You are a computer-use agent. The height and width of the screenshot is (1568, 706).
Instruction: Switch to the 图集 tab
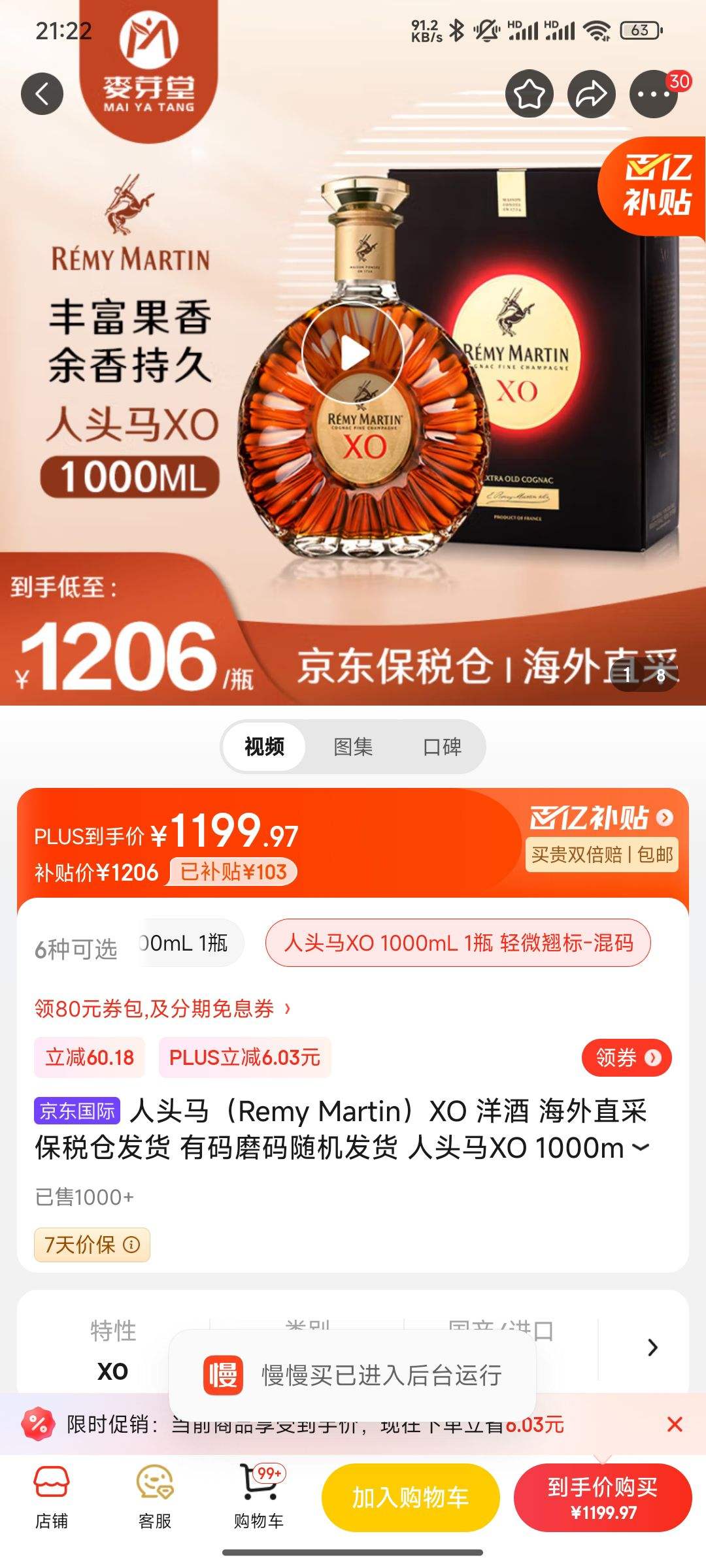[353, 747]
